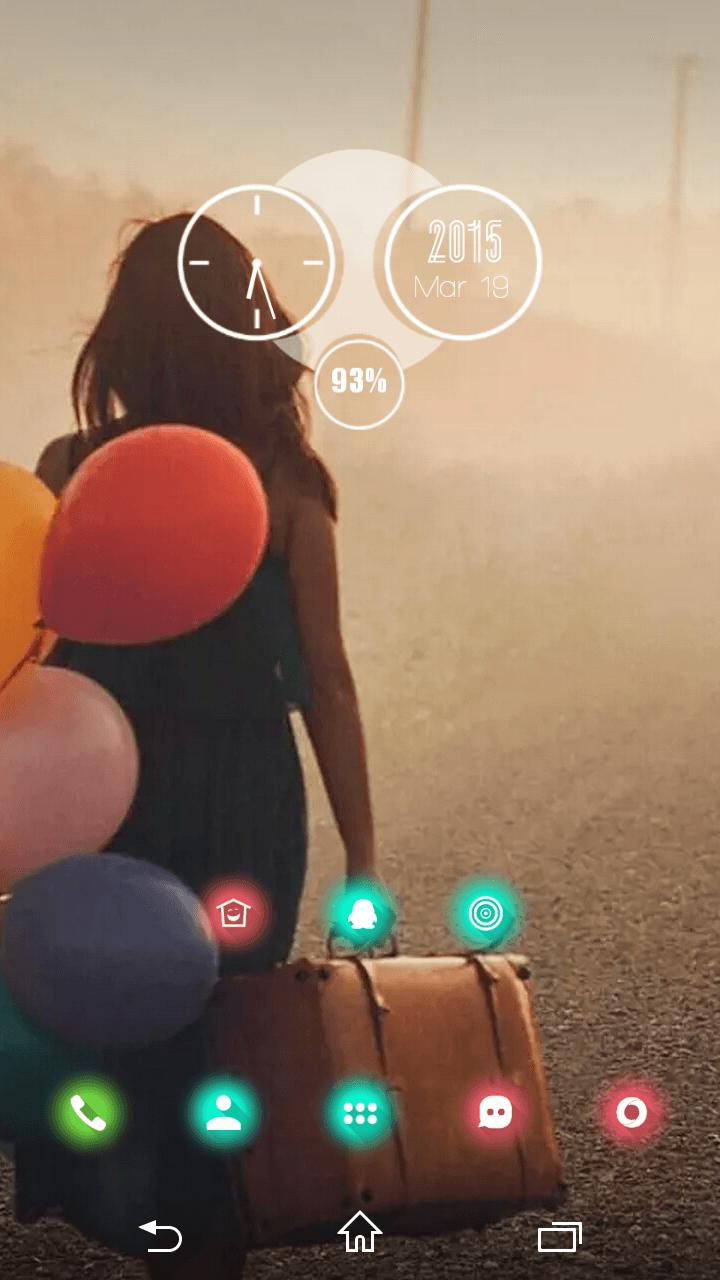Open the contacts app
Image resolution: width=720 pixels, height=1280 pixels.
tap(224, 1113)
